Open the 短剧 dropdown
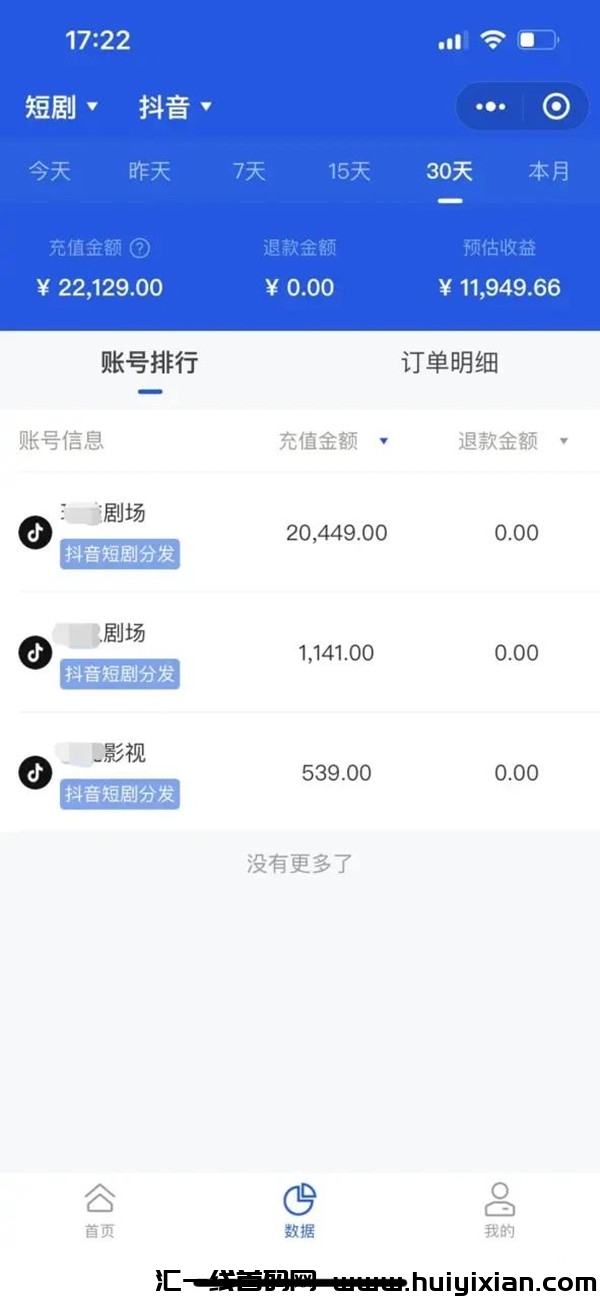600x1299 pixels. tap(61, 107)
